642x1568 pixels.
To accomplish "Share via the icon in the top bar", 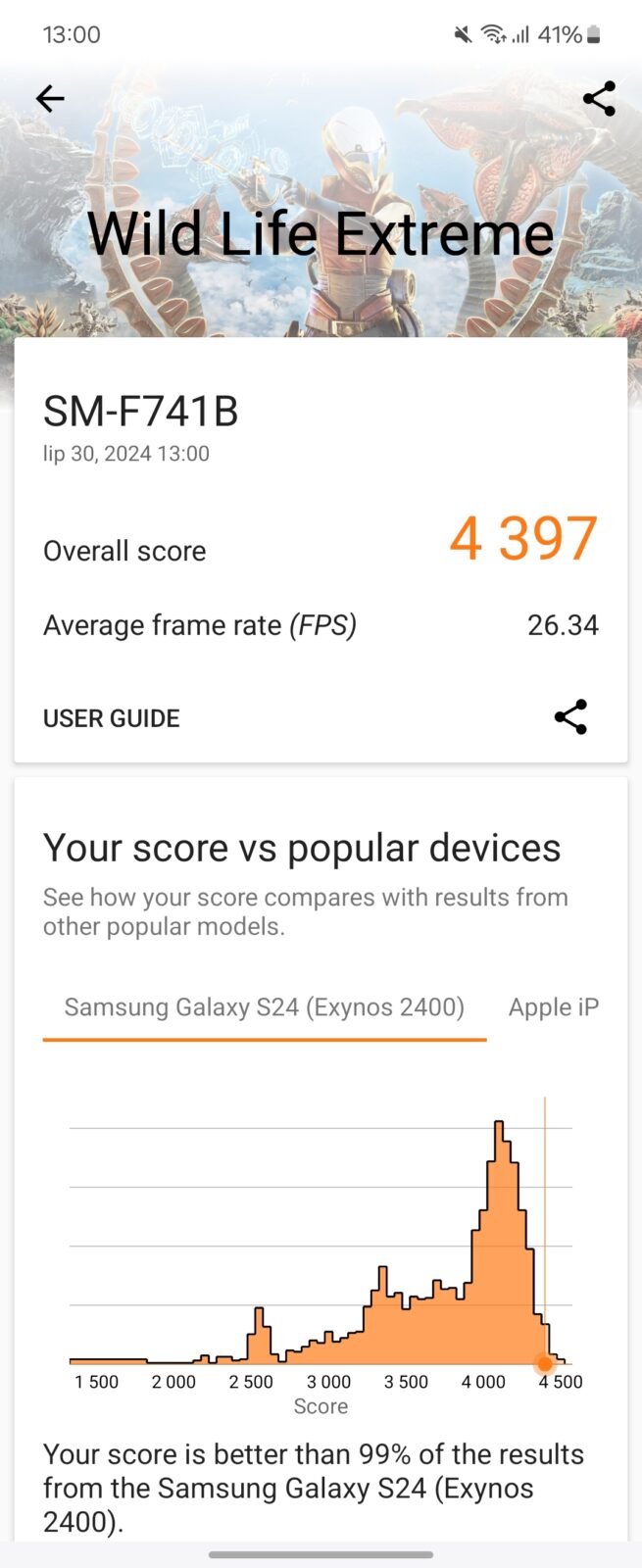I will click(x=599, y=98).
